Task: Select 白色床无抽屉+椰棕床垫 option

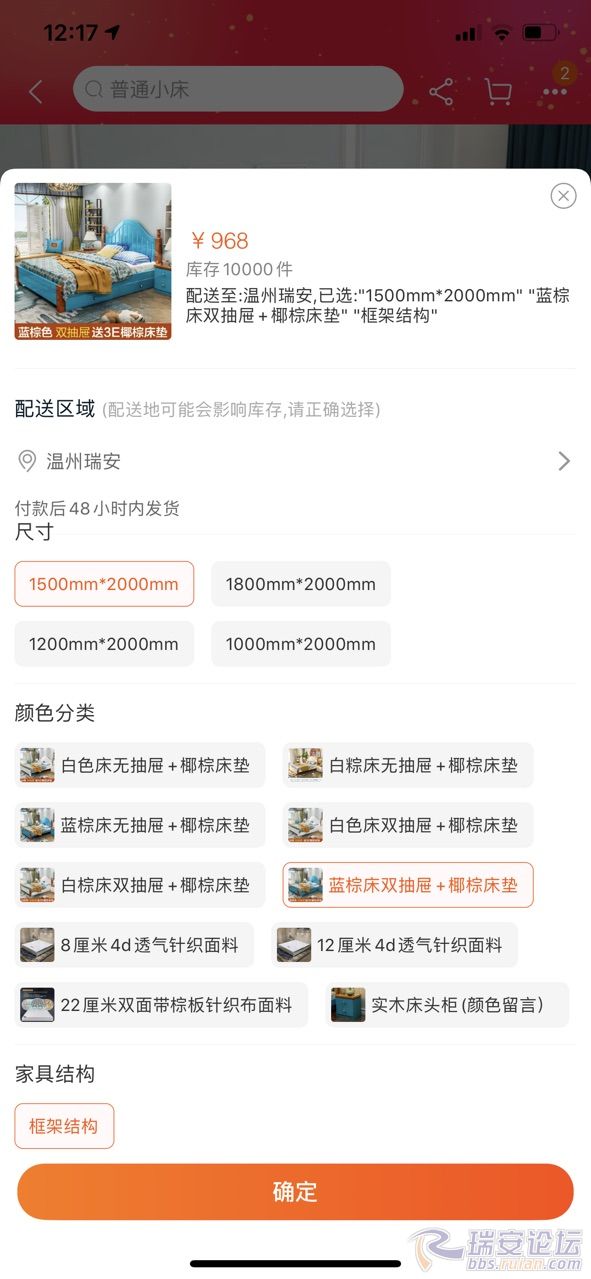Action: coord(140,765)
